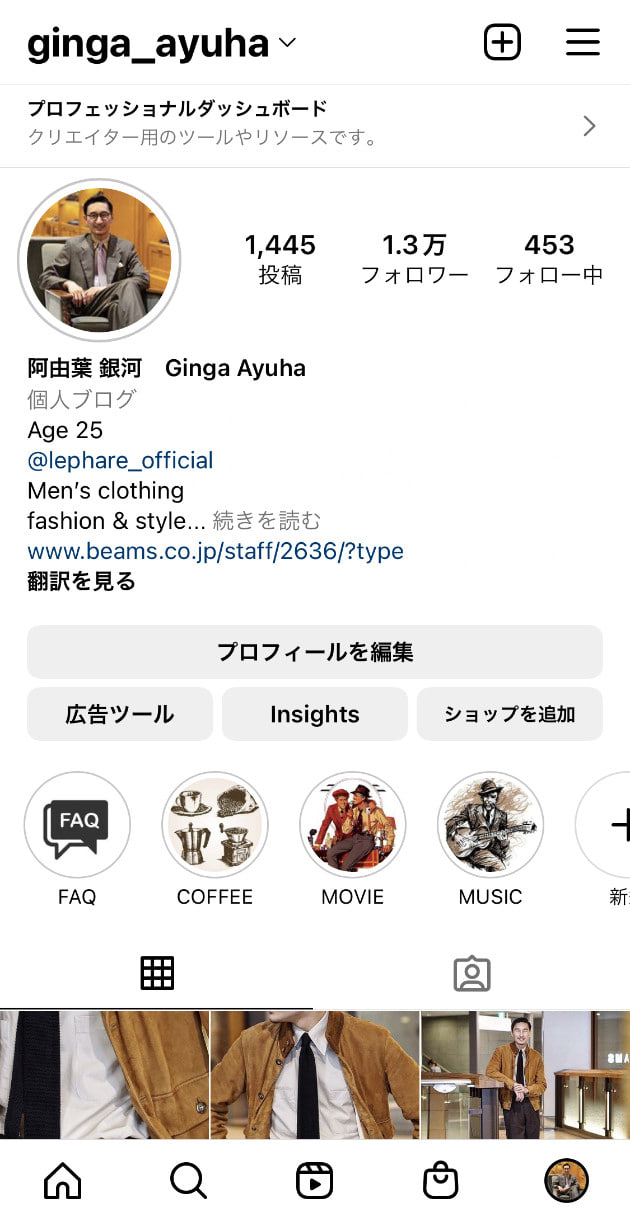The height and width of the screenshot is (1212, 630).
Task: Open the create new post icon
Action: click(502, 42)
